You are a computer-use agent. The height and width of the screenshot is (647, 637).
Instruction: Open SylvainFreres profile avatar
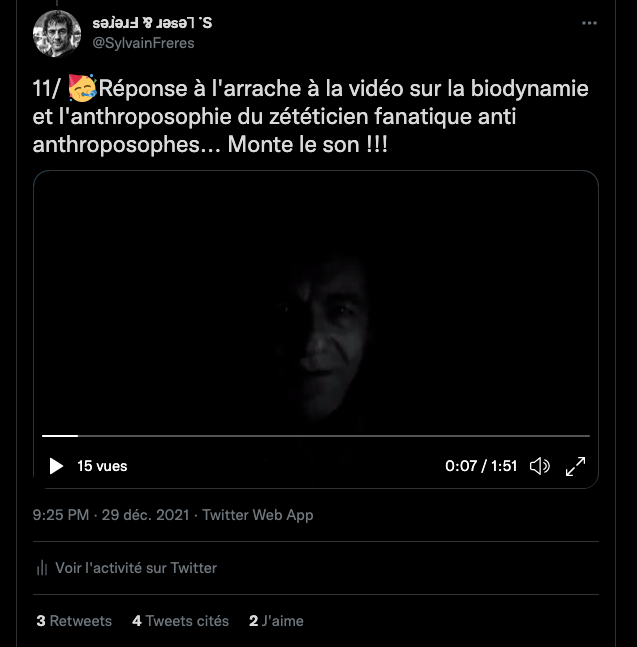click(x=57, y=33)
